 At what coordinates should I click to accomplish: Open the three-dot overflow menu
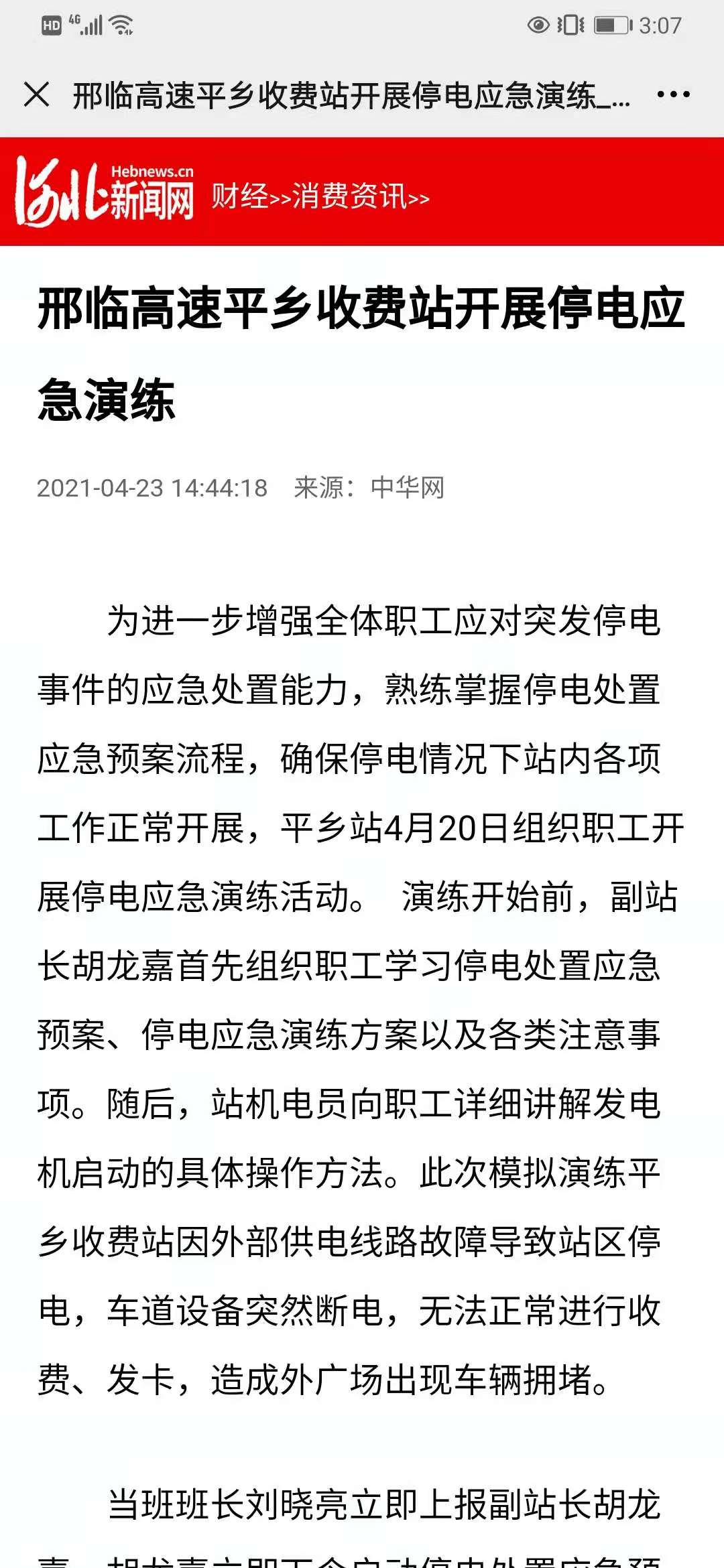point(673,94)
